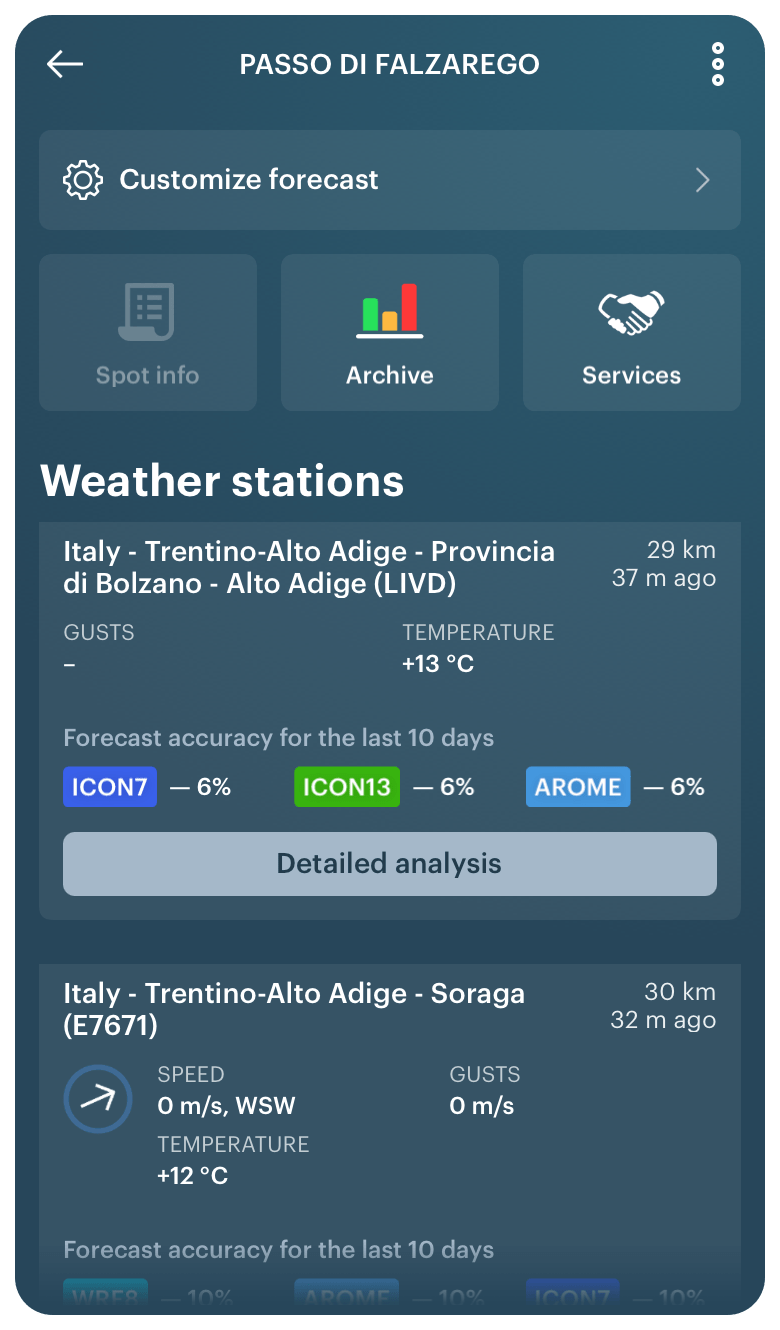Viewport: 780px width, 1330px height.
Task: Select the ICON7 model badge for LIVD
Action: coord(110,787)
